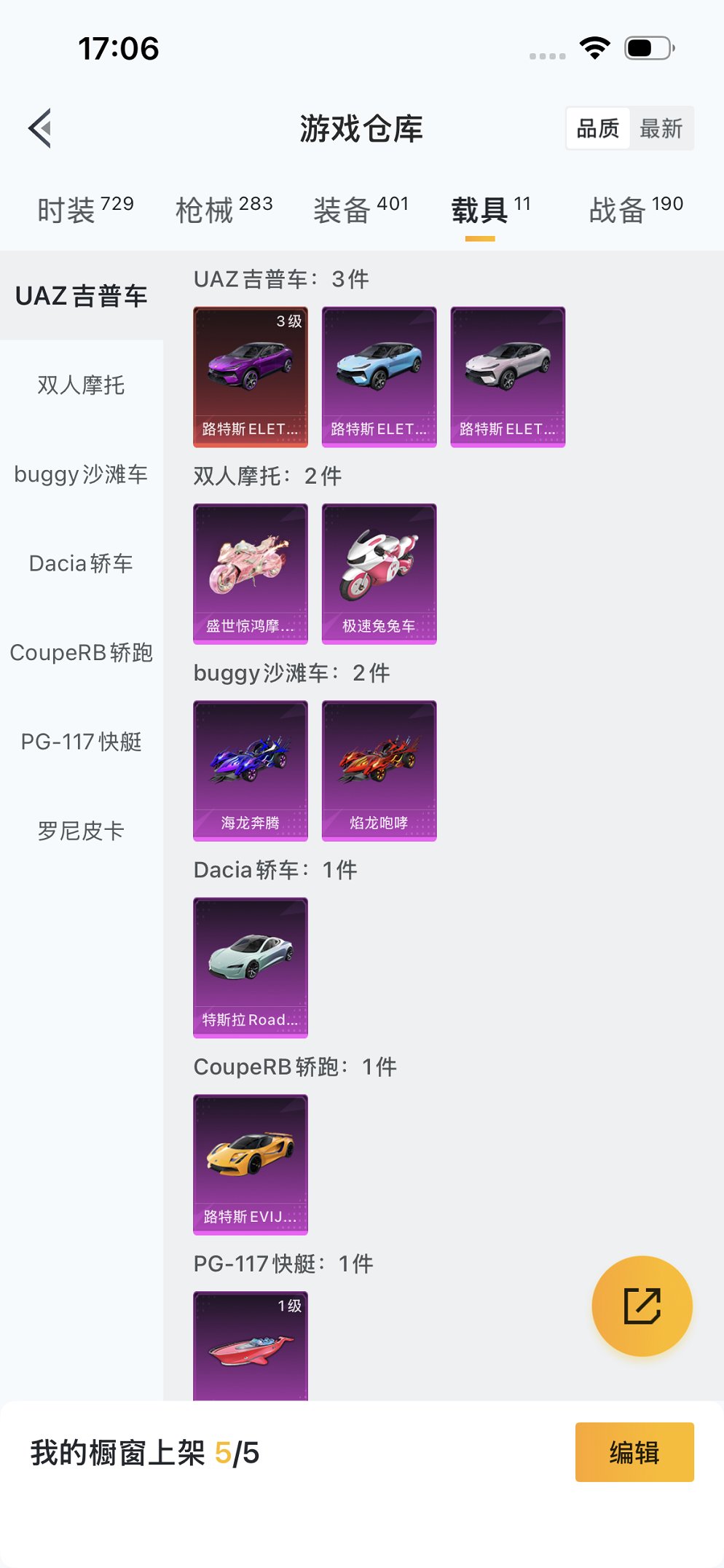Tap the 特斯拉Road car thumbnail
The image size is (724, 1568).
point(250,967)
